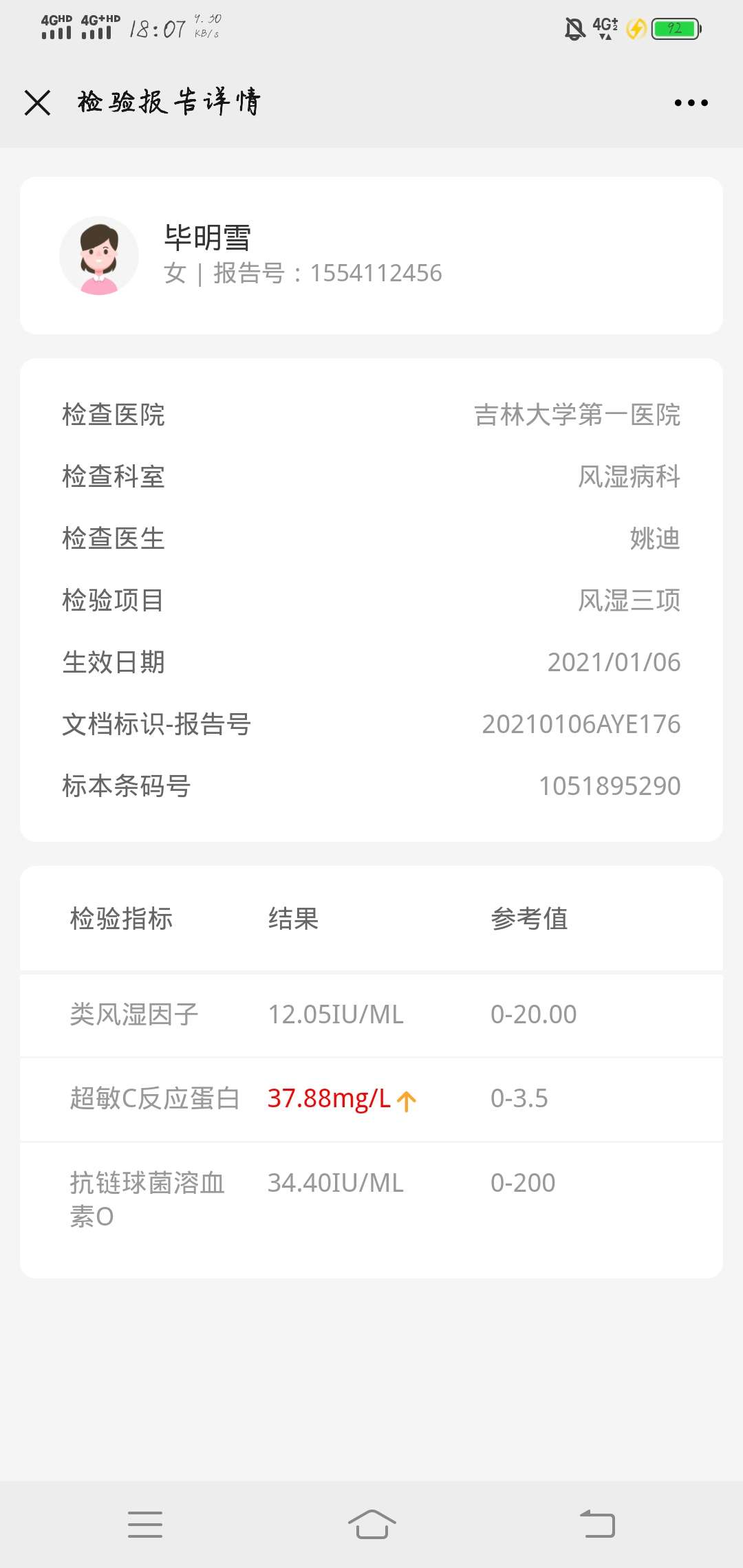Tap the muted alarm icon in status bar
Screen dimensions: 743x1568
(575, 28)
